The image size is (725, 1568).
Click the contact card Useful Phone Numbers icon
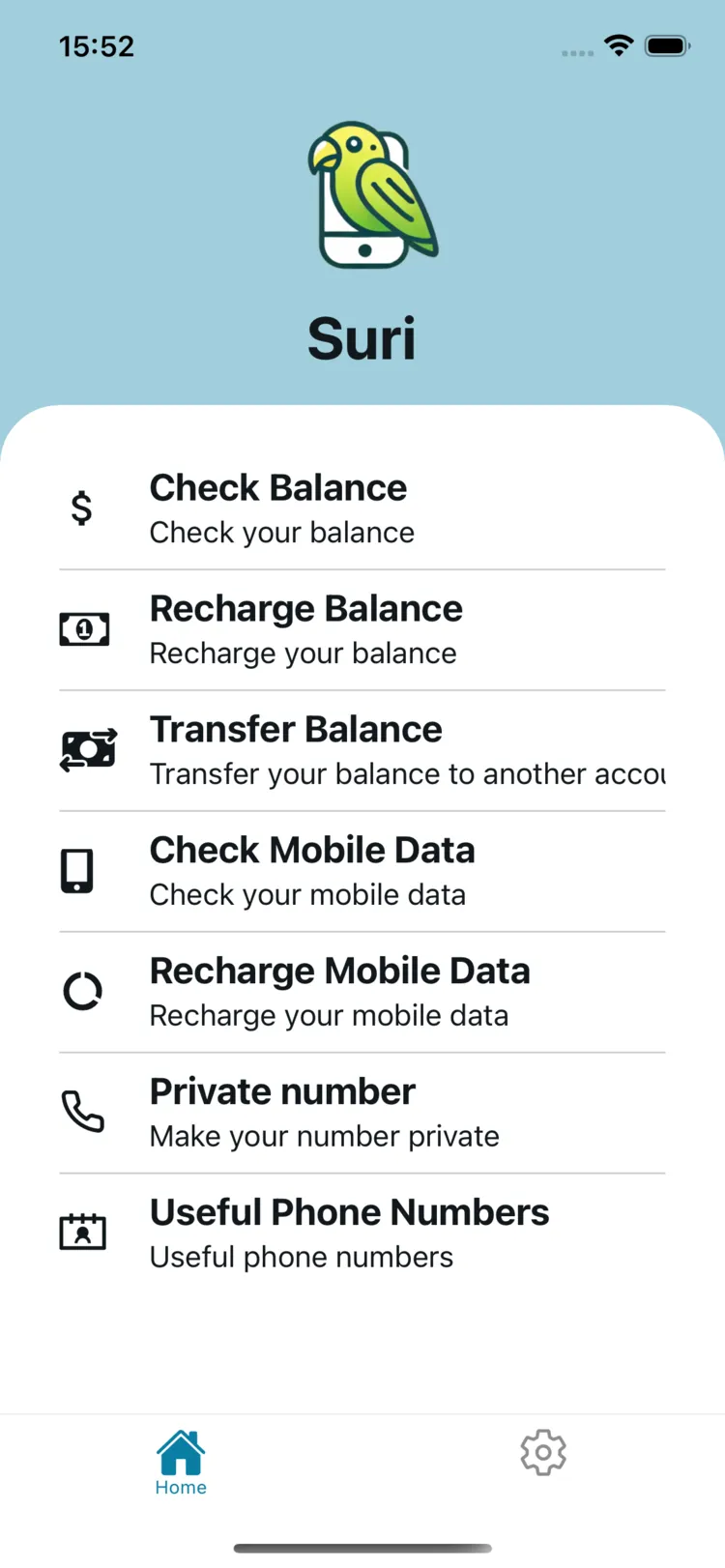83,1232
